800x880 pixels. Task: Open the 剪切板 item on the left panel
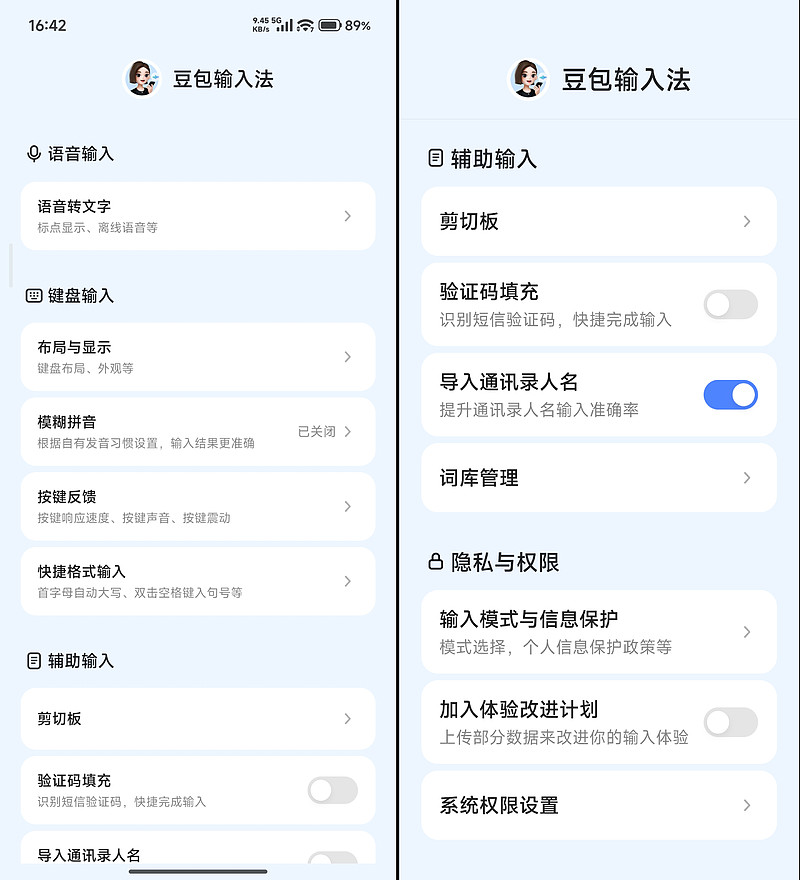click(197, 718)
